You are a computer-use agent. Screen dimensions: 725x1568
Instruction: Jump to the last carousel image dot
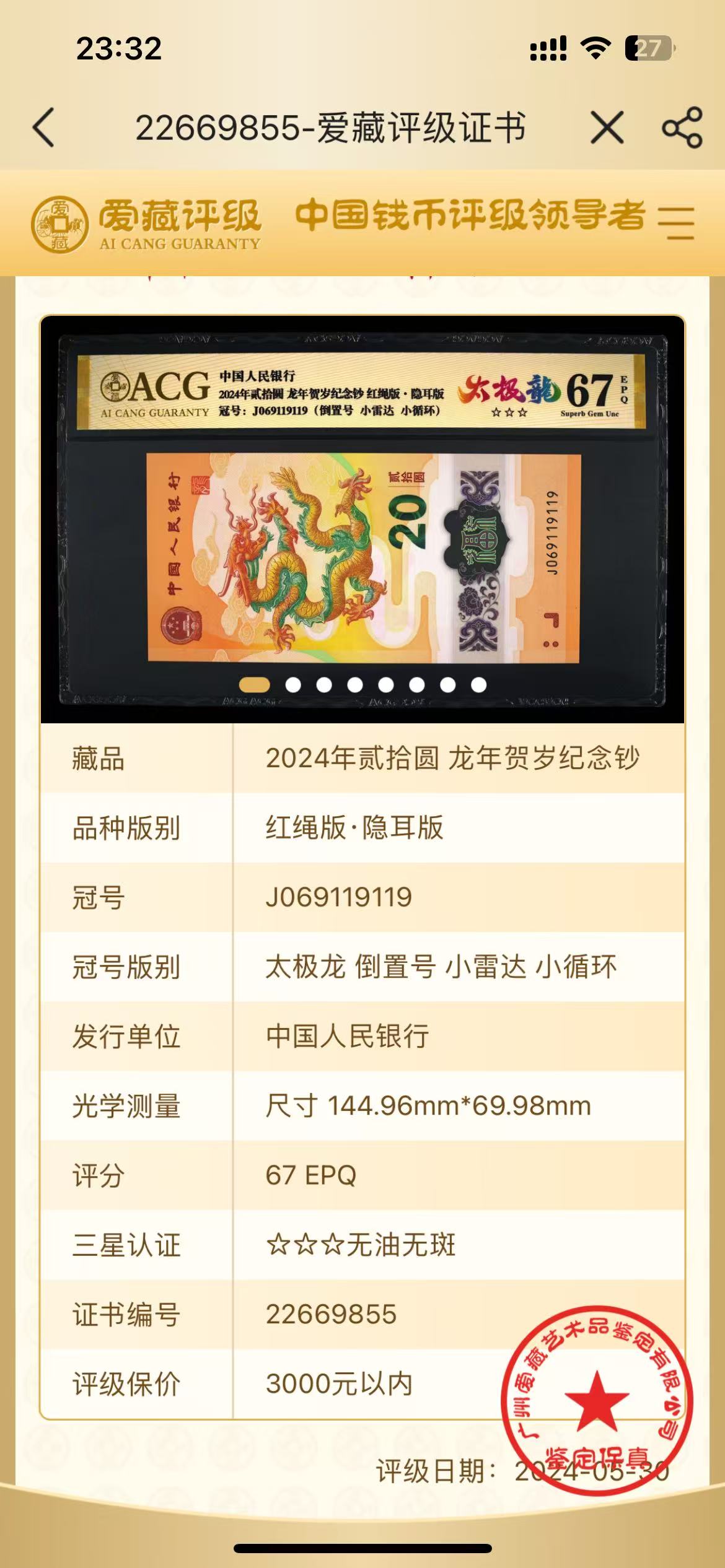478,684
